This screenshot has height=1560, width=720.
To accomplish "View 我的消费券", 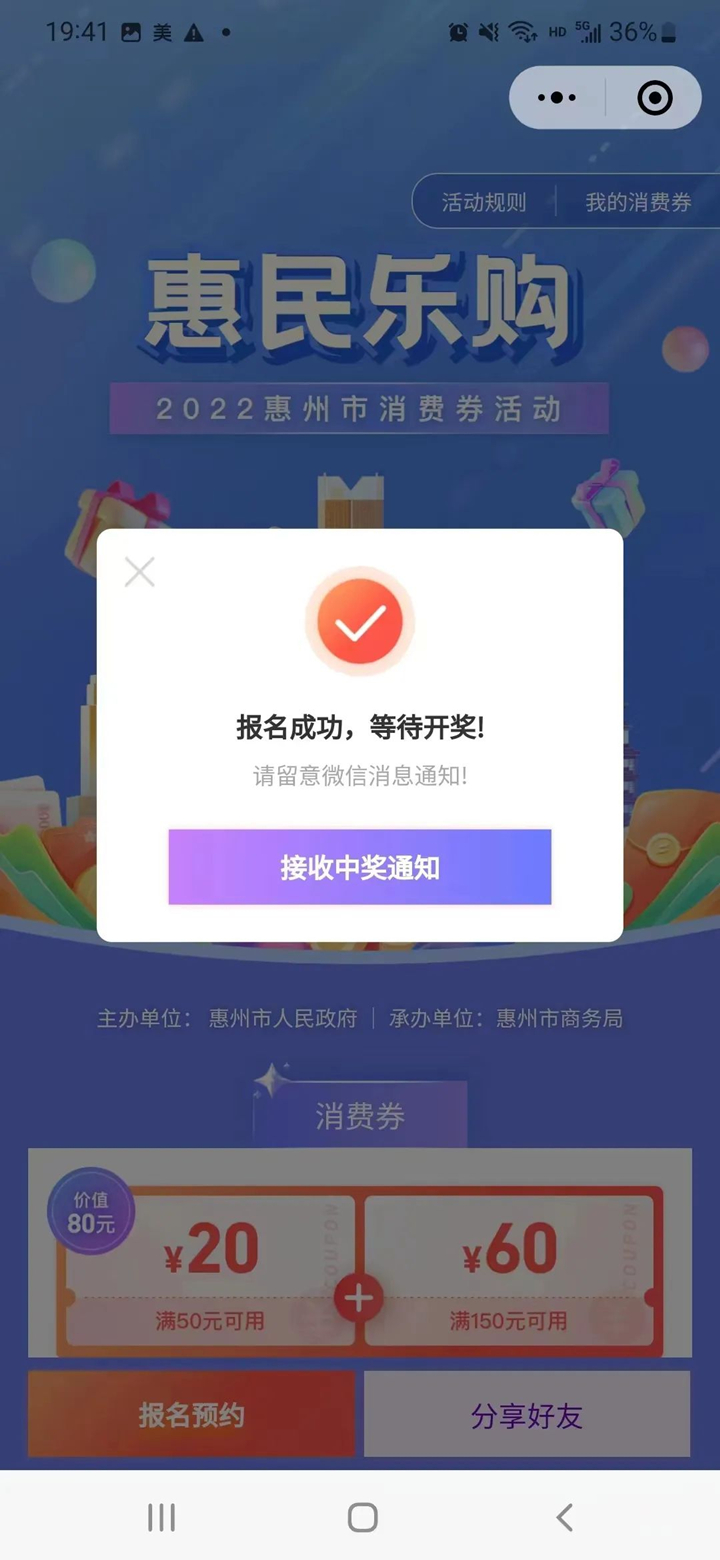I will click(638, 202).
